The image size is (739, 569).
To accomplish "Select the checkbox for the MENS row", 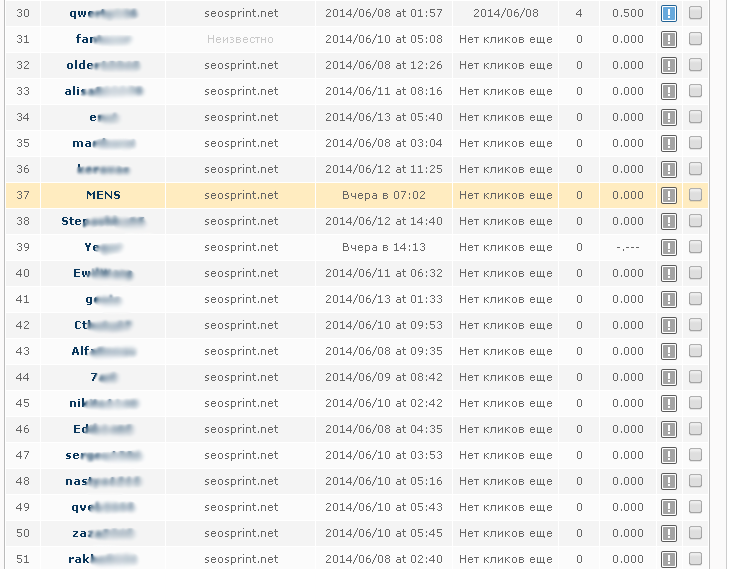I will 695,195.
